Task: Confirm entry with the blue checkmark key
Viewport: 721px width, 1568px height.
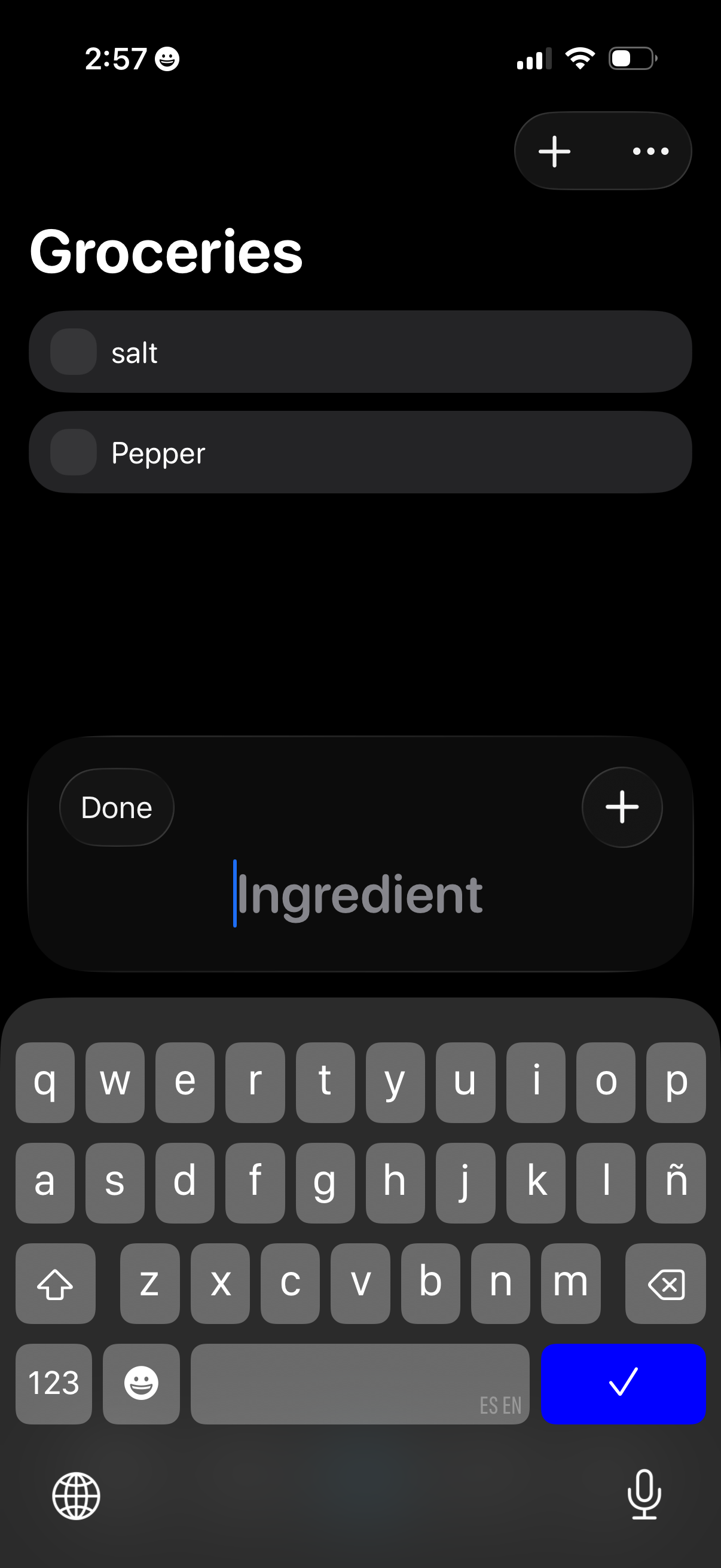Action: [623, 1384]
